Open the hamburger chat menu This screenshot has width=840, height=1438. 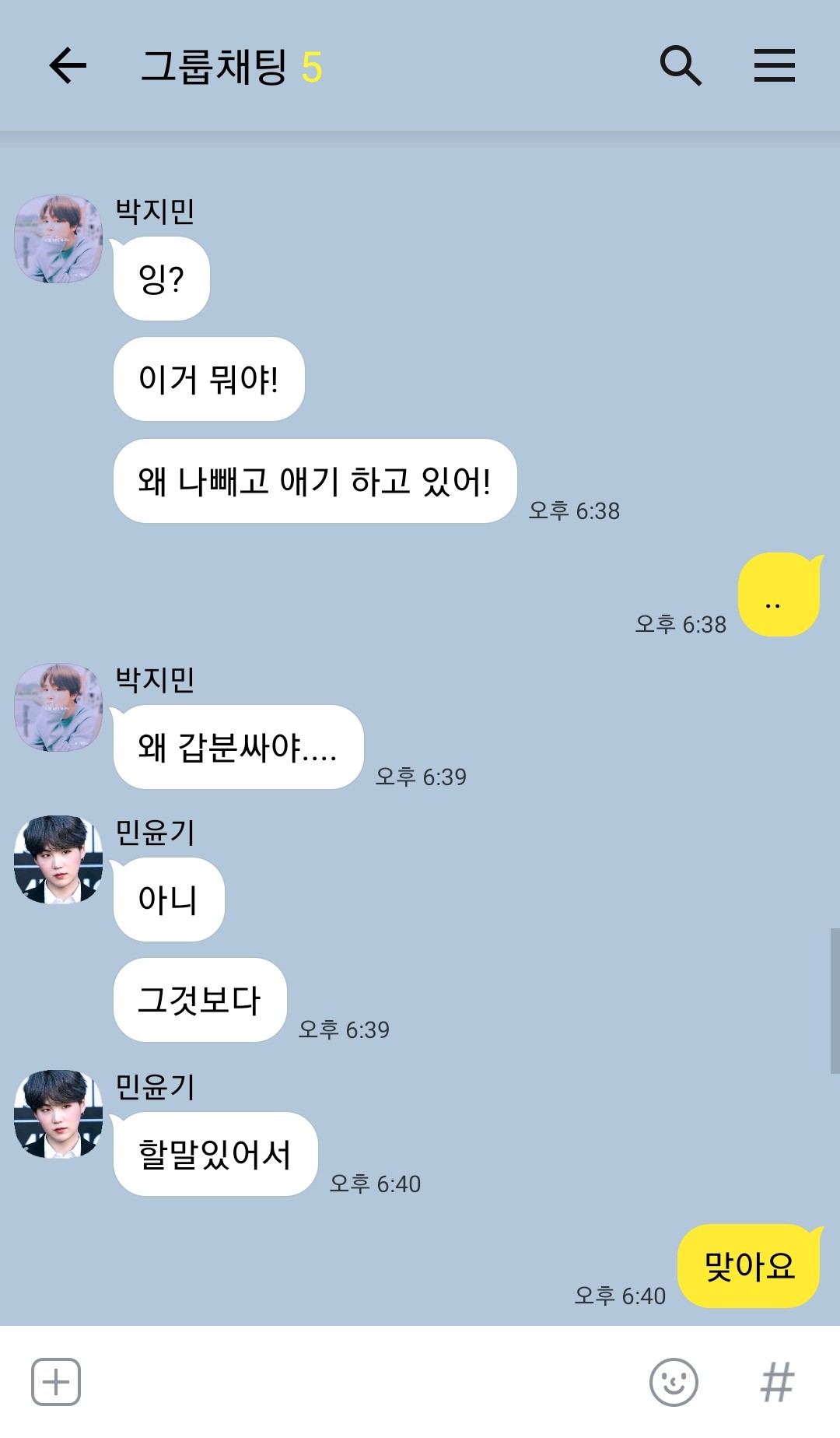coord(775,65)
